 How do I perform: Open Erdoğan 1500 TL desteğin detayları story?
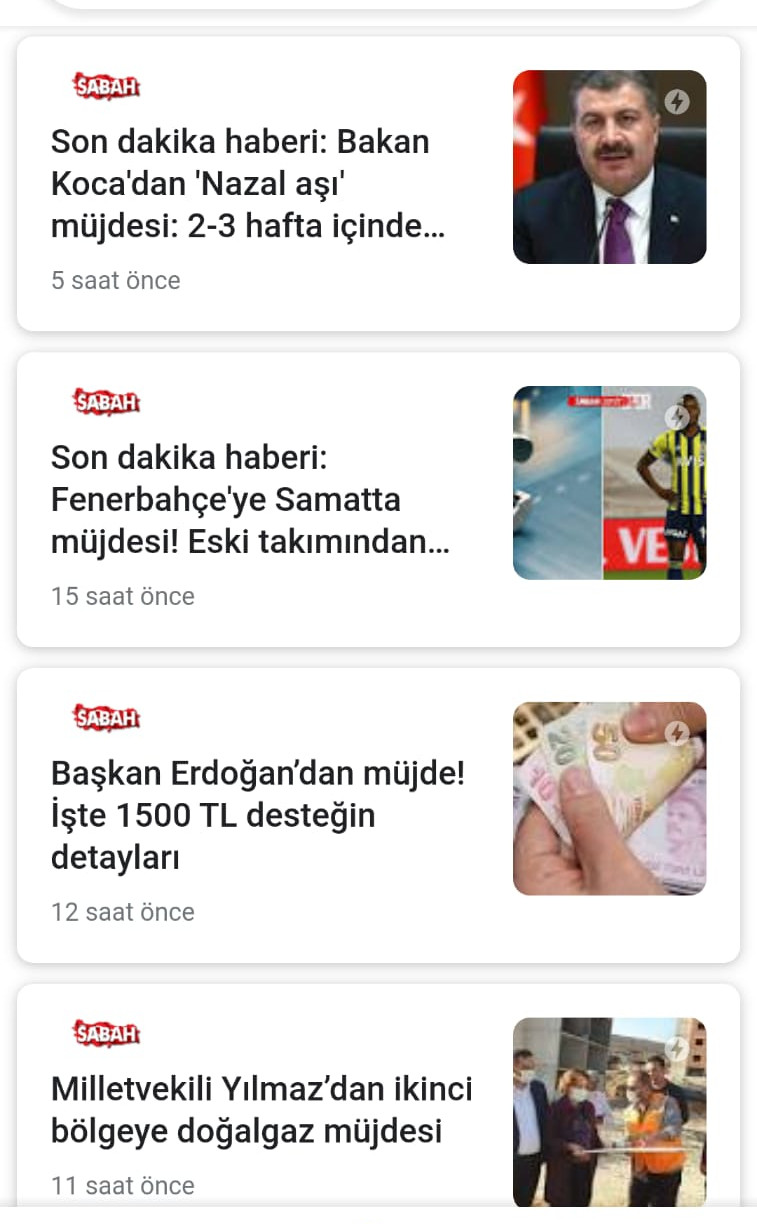pos(258,815)
